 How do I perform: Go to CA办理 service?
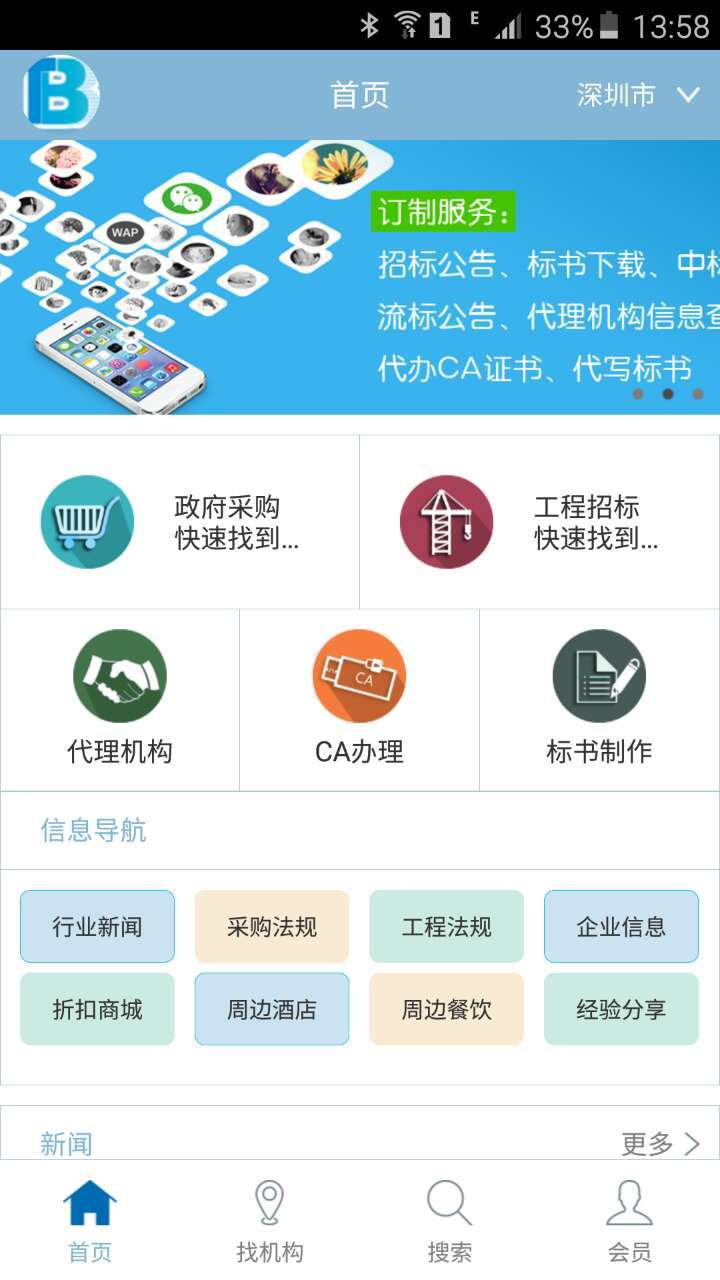tap(360, 700)
